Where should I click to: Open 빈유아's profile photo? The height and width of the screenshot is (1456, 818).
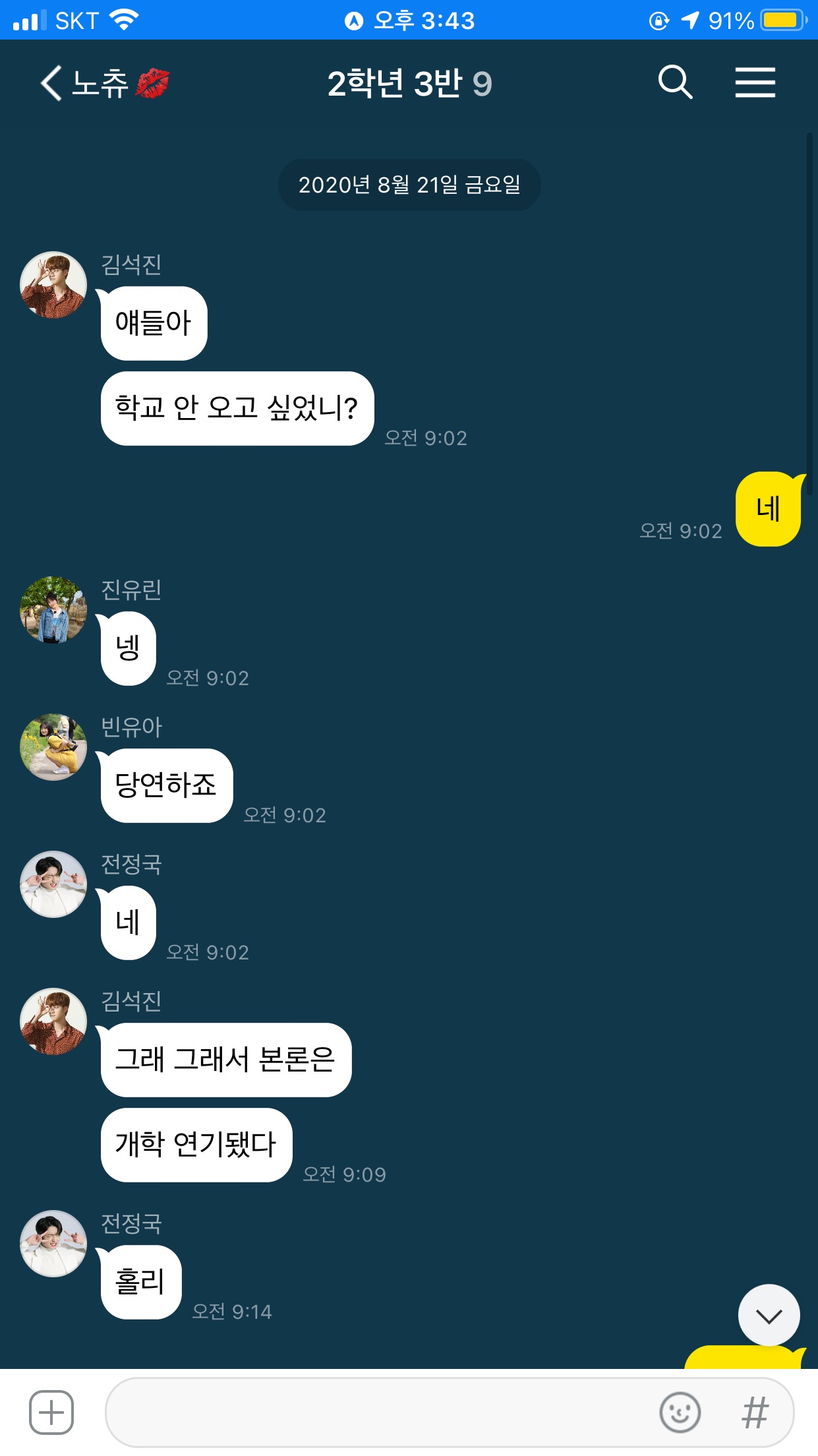[x=53, y=747]
